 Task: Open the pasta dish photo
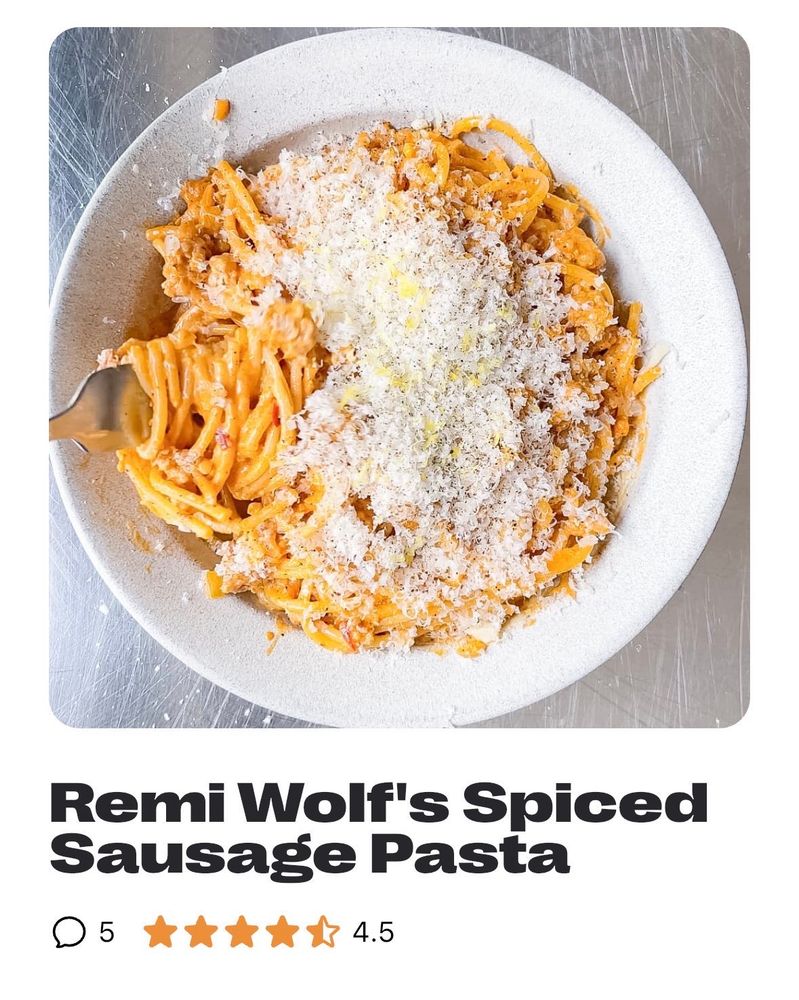pyautogui.click(x=399, y=380)
